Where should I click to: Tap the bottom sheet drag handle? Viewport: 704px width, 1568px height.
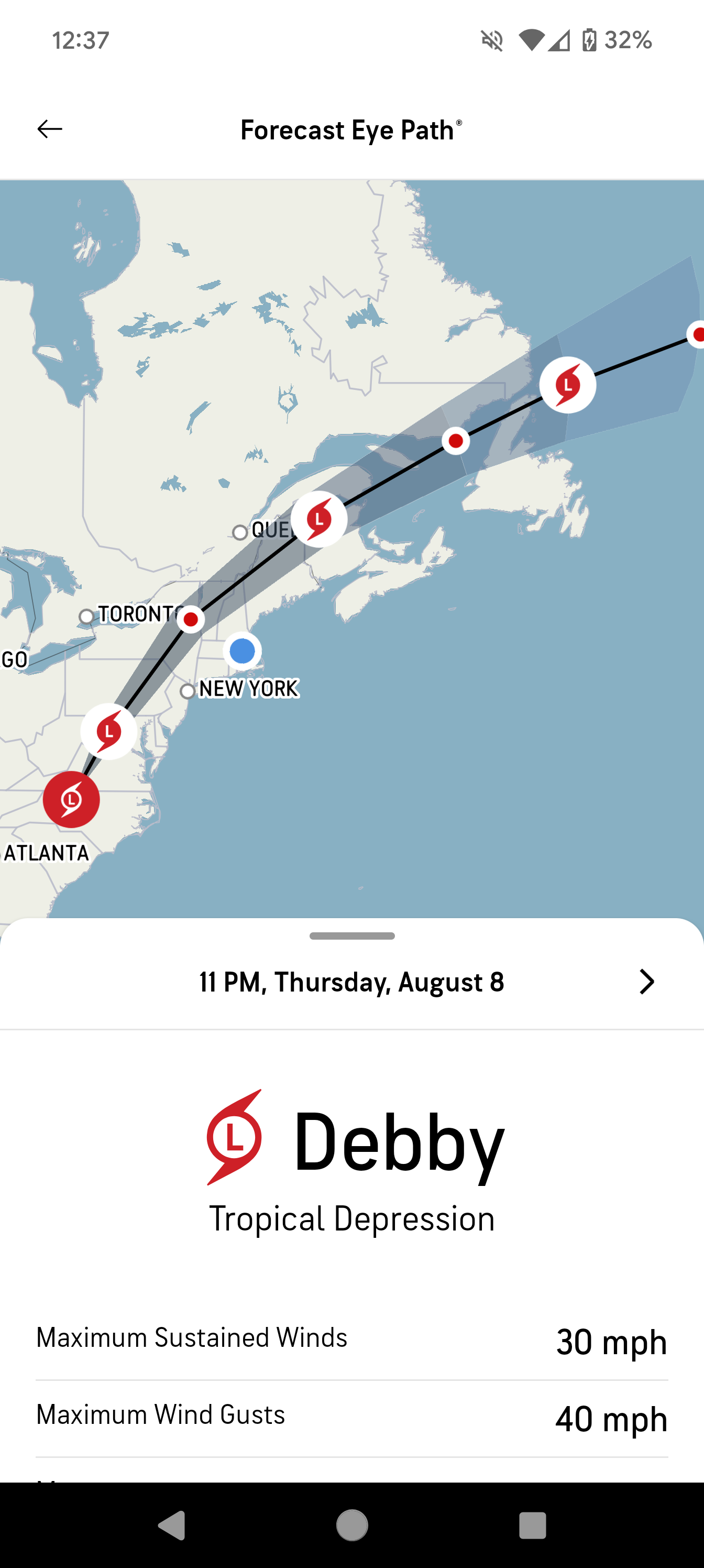[x=351, y=936]
